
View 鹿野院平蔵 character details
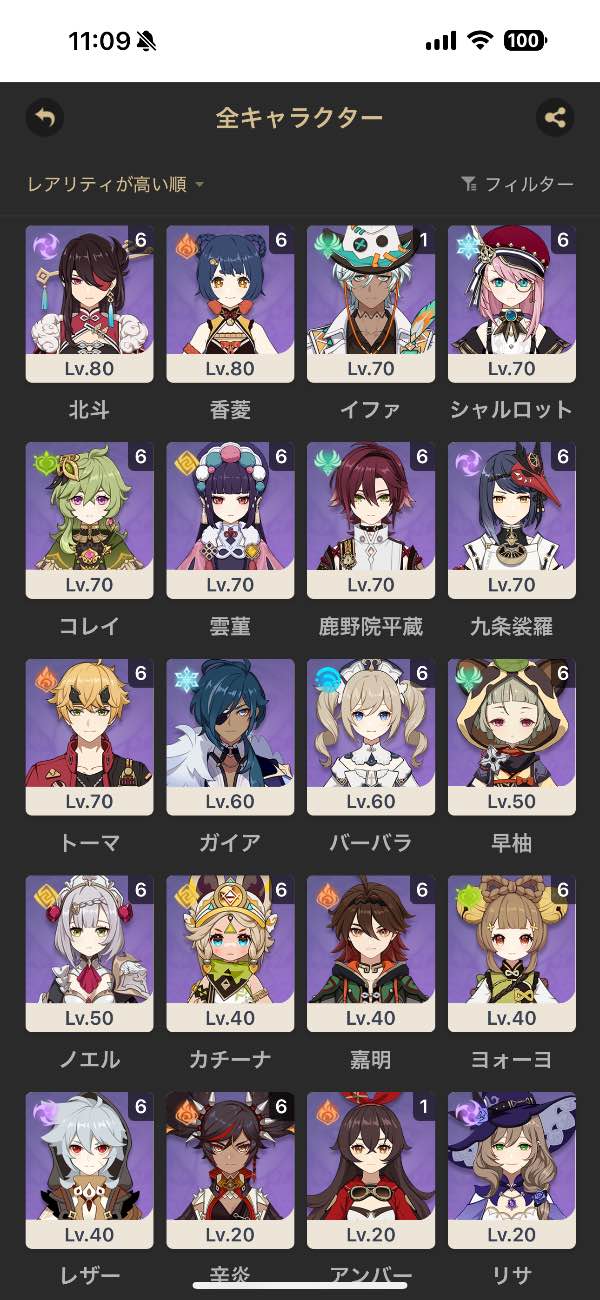(371, 521)
